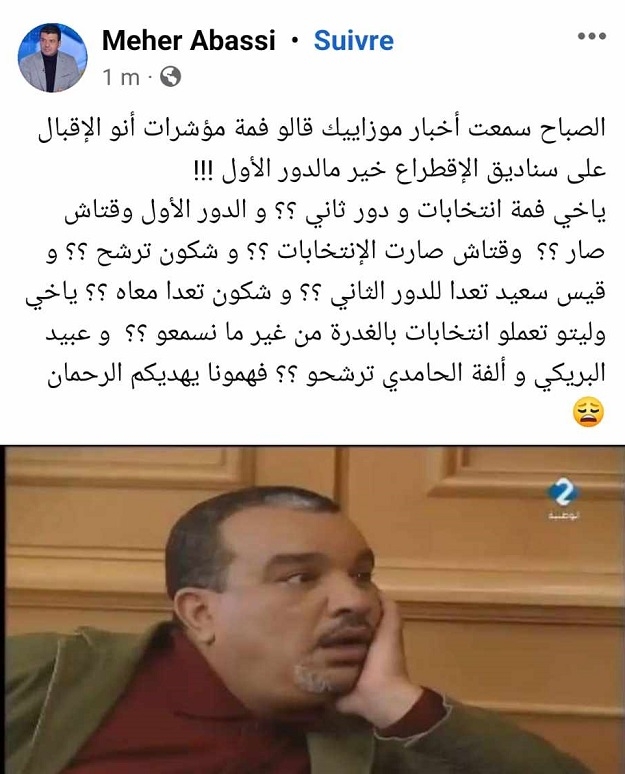Image resolution: width=625 pixels, height=774 pixels.
Task: Follow Meher Abassi via Suivre
Action: [x=354, y=42]
